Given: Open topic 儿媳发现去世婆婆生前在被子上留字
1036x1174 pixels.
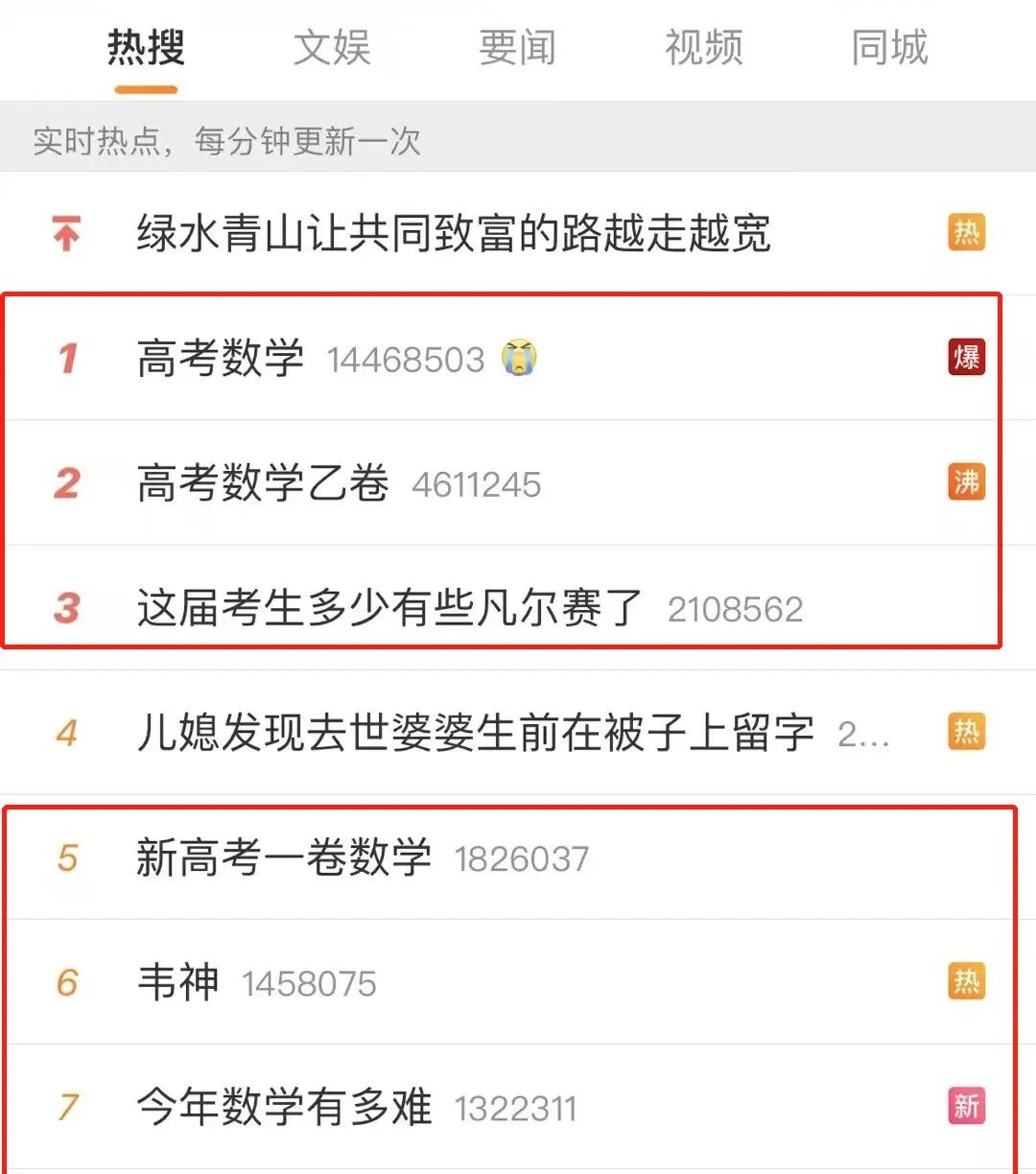Looking at the screenshot, I should pyautogui.click(x=475, y=733).
